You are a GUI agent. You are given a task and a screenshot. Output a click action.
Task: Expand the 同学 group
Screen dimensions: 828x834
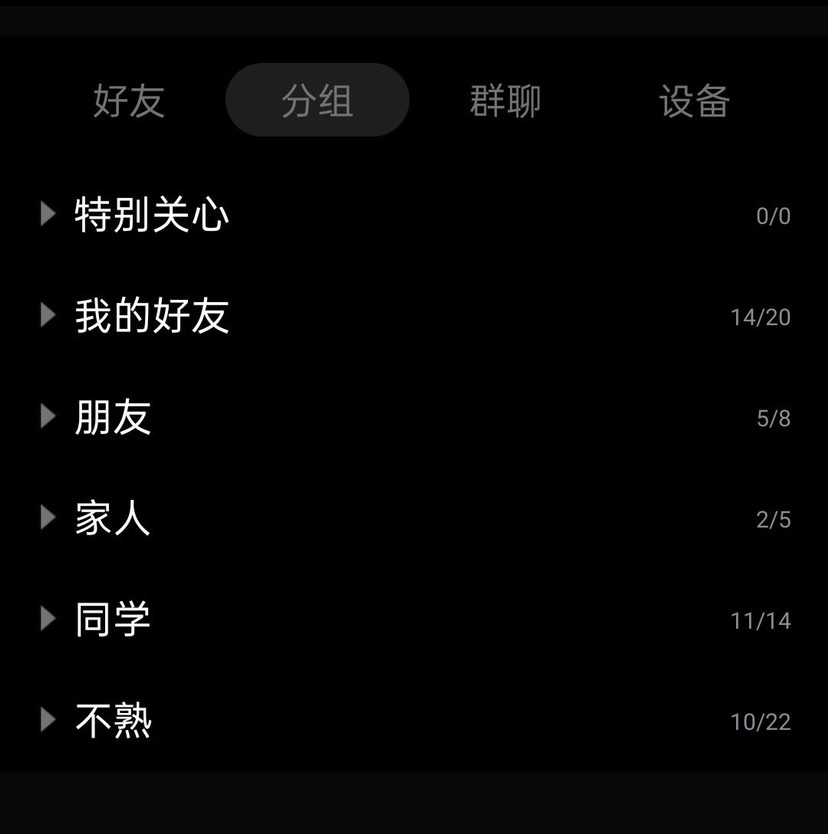tap(46, 618)
